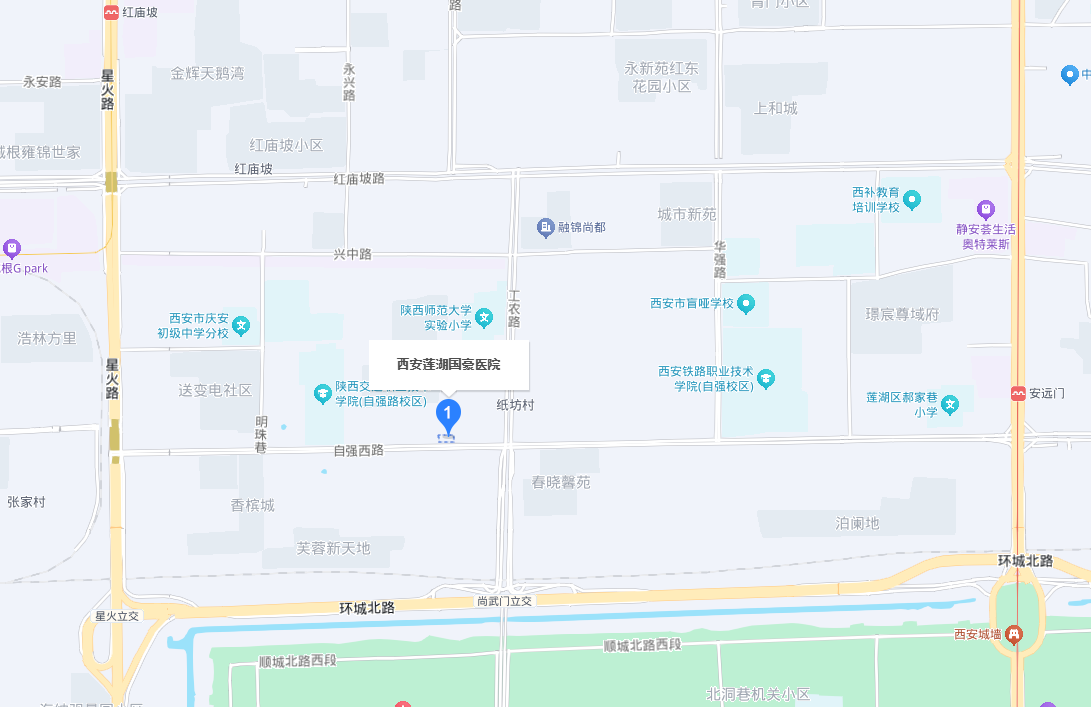Tap the 莲湖区郝家巷小学 school marker
This screenshot has height=707, width=1091.
[x=951, y=405]
